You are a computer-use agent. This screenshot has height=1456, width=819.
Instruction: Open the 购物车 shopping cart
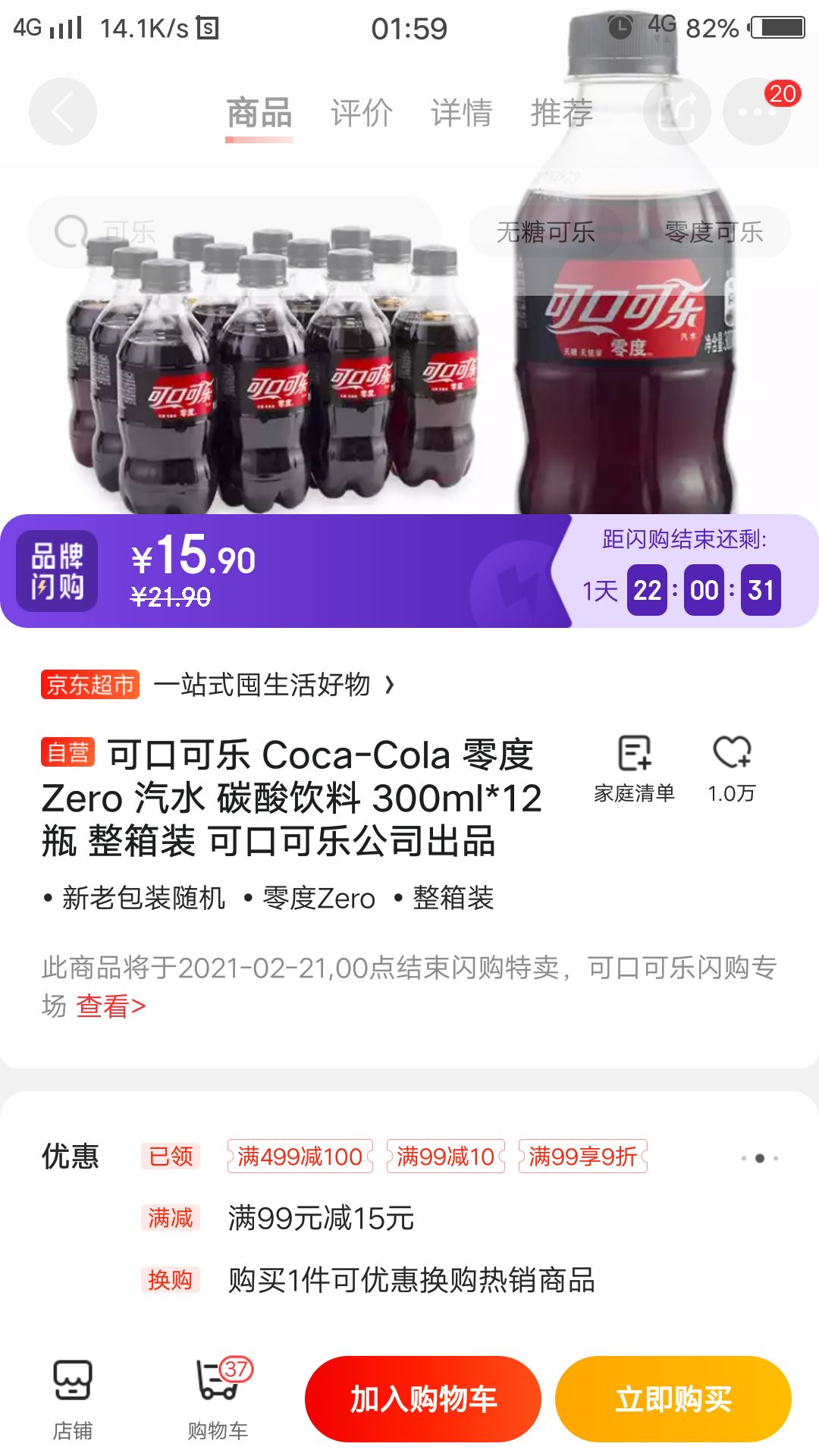point(218,1399)
